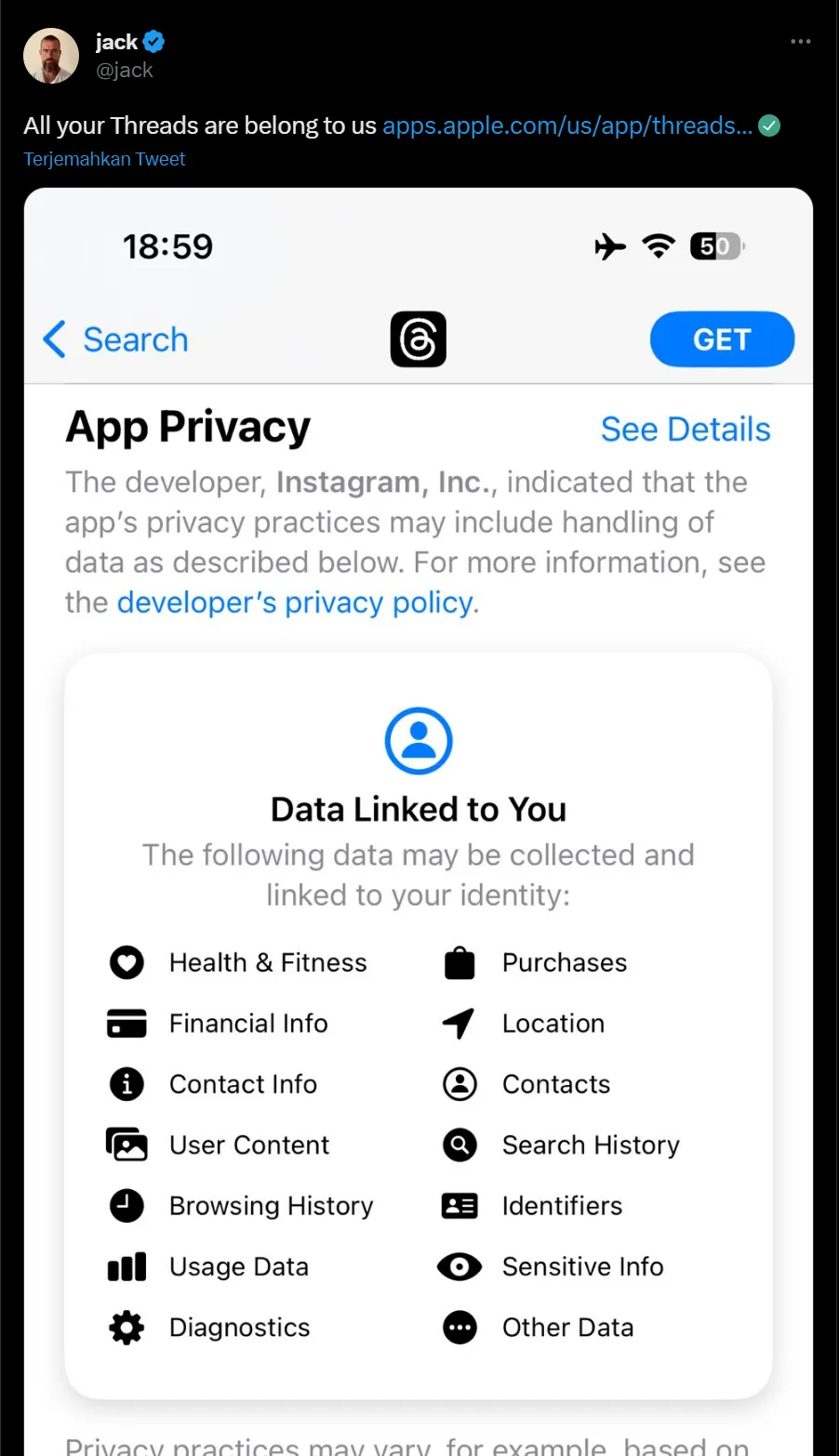Image resolution: width=839 pixels, height=1456 pixels.
Task: Open the apps.apple.com Threads link
Action: coord(567,126)
